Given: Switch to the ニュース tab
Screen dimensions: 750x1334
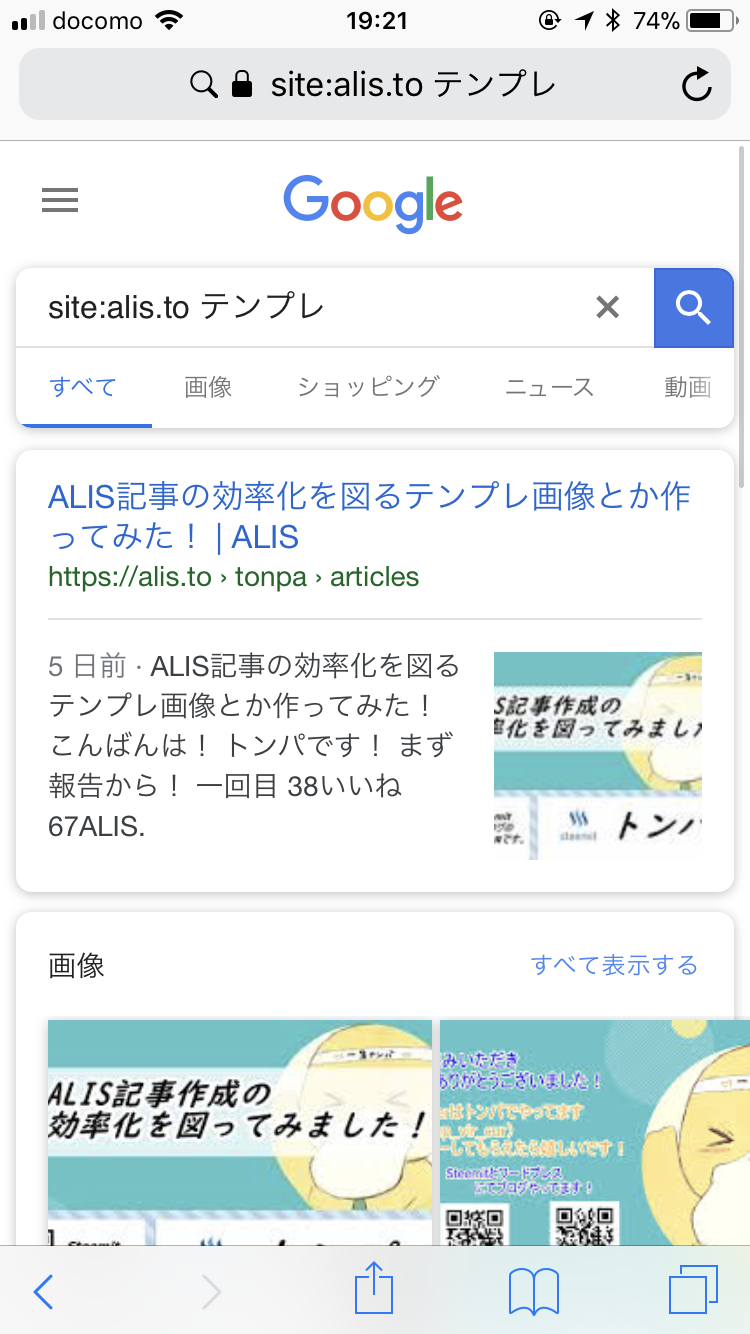Looking at the screenshot, I should coord(549,387).
